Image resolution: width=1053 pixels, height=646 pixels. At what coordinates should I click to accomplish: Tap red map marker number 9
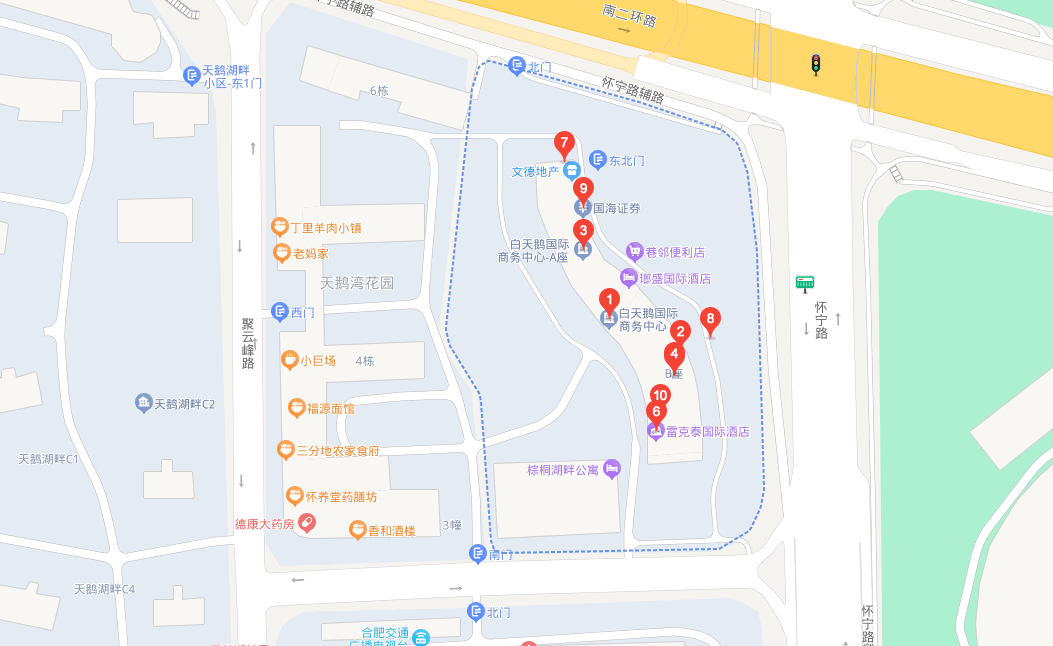pyautogui.click(x=583, y=187)
